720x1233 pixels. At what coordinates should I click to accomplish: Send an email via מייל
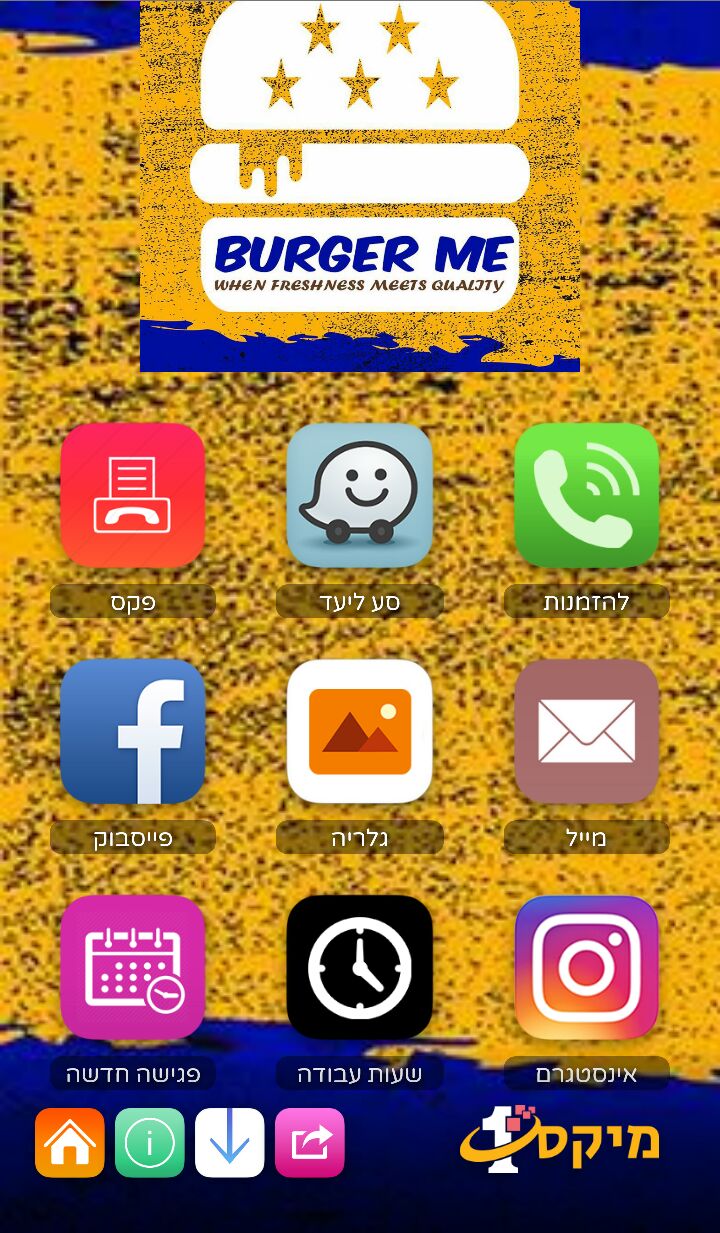[587, 731]
